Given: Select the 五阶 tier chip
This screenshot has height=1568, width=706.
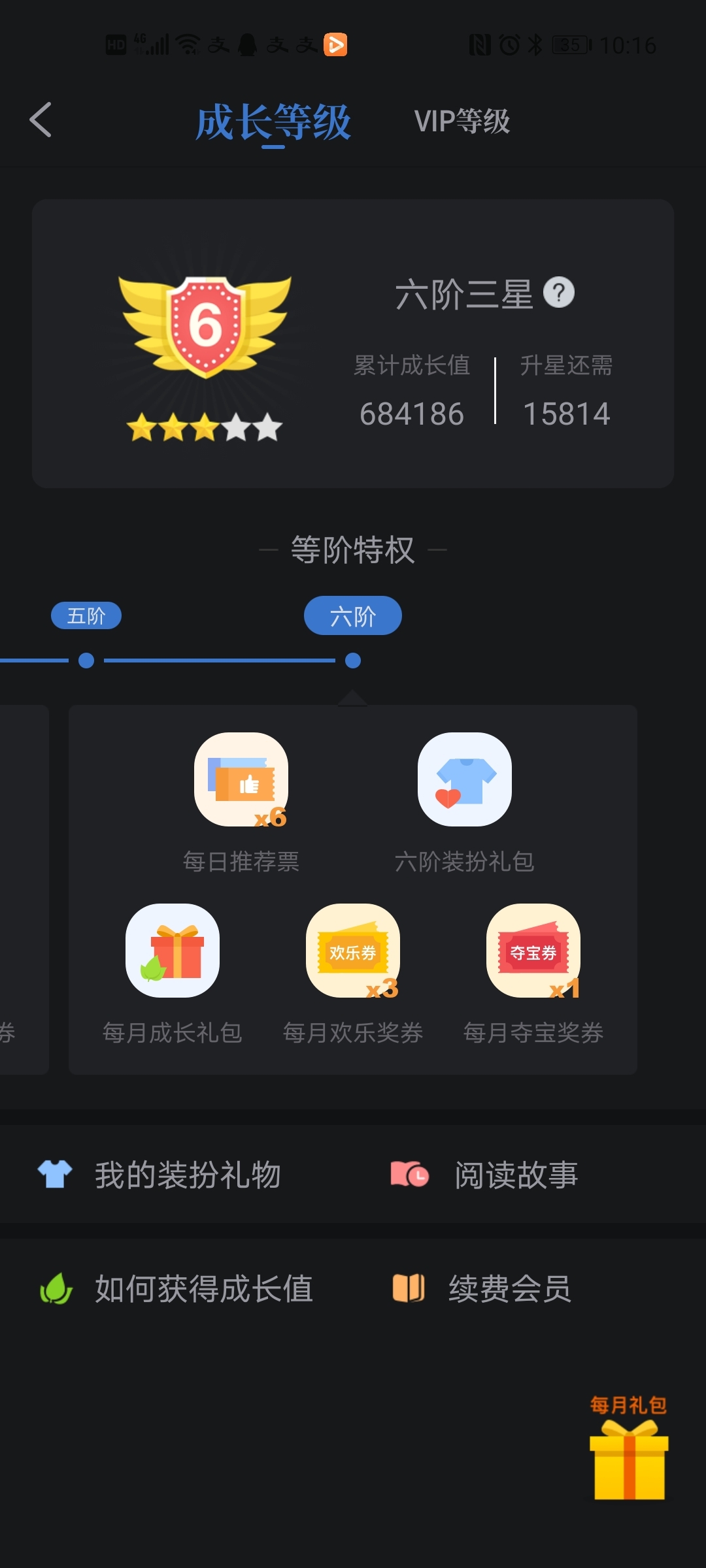Looking at the screenshot, I should pyautogui.click(x=86, y=615).
